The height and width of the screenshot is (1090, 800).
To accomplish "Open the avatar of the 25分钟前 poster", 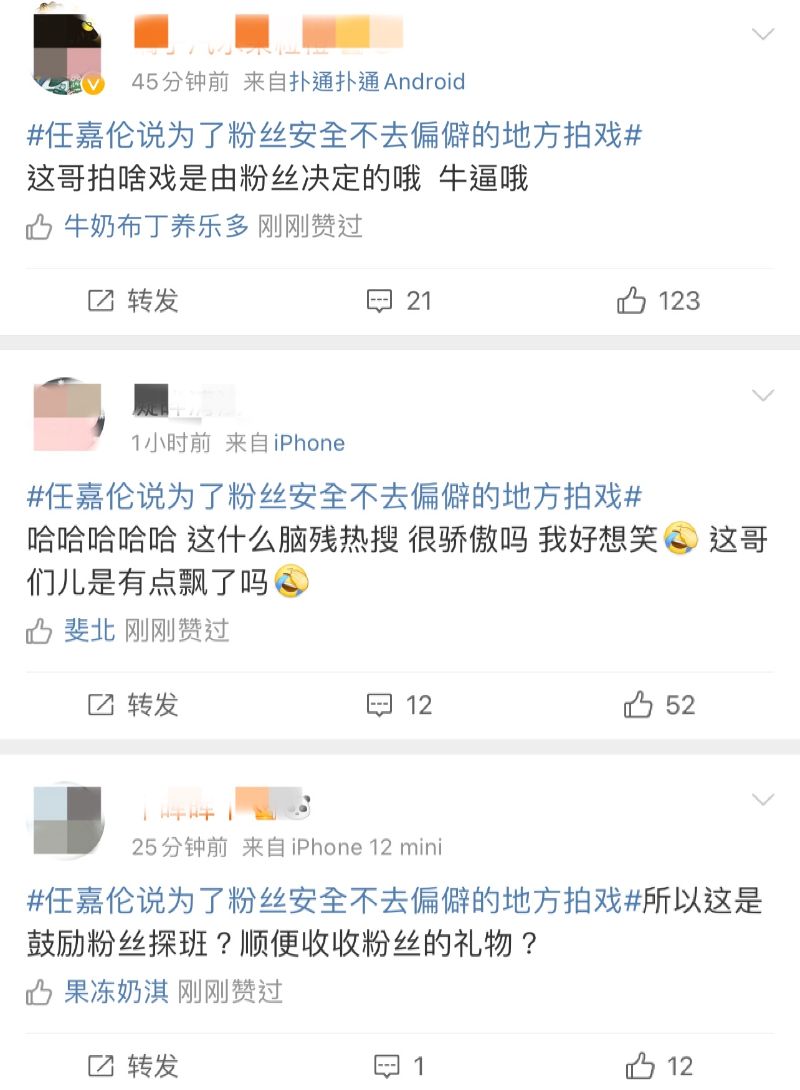I will [68, 820].
